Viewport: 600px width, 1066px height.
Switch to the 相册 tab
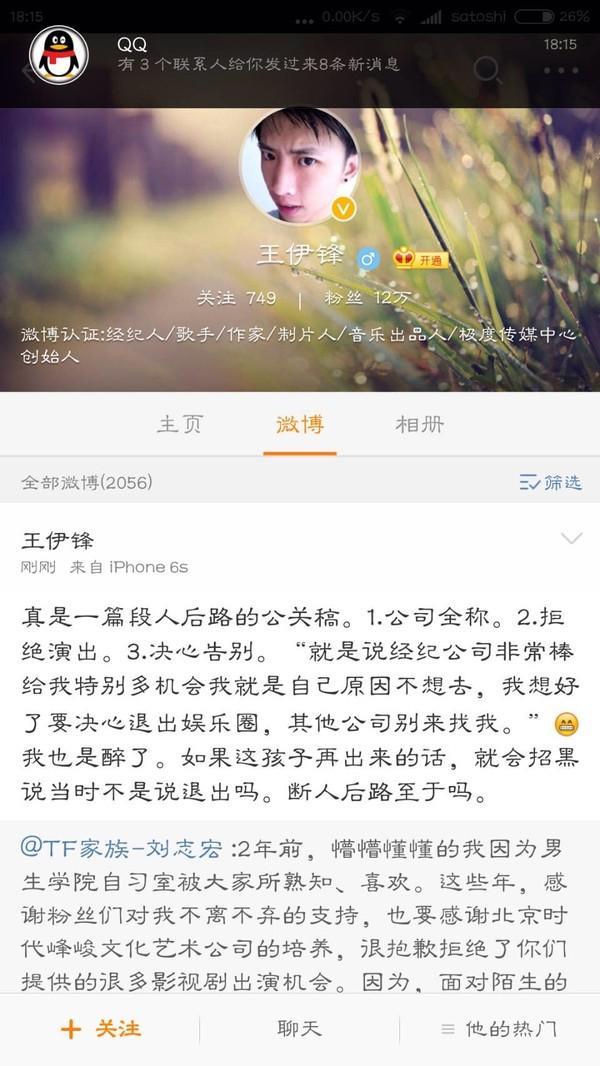(419, 424)
